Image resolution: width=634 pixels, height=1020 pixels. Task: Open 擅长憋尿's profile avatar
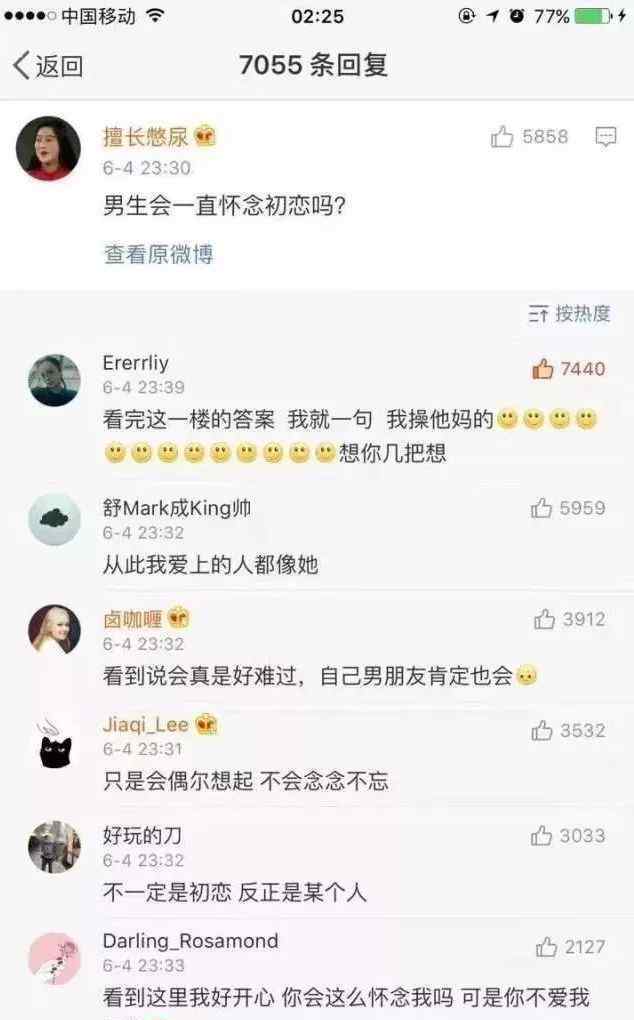tap(48, 149)
